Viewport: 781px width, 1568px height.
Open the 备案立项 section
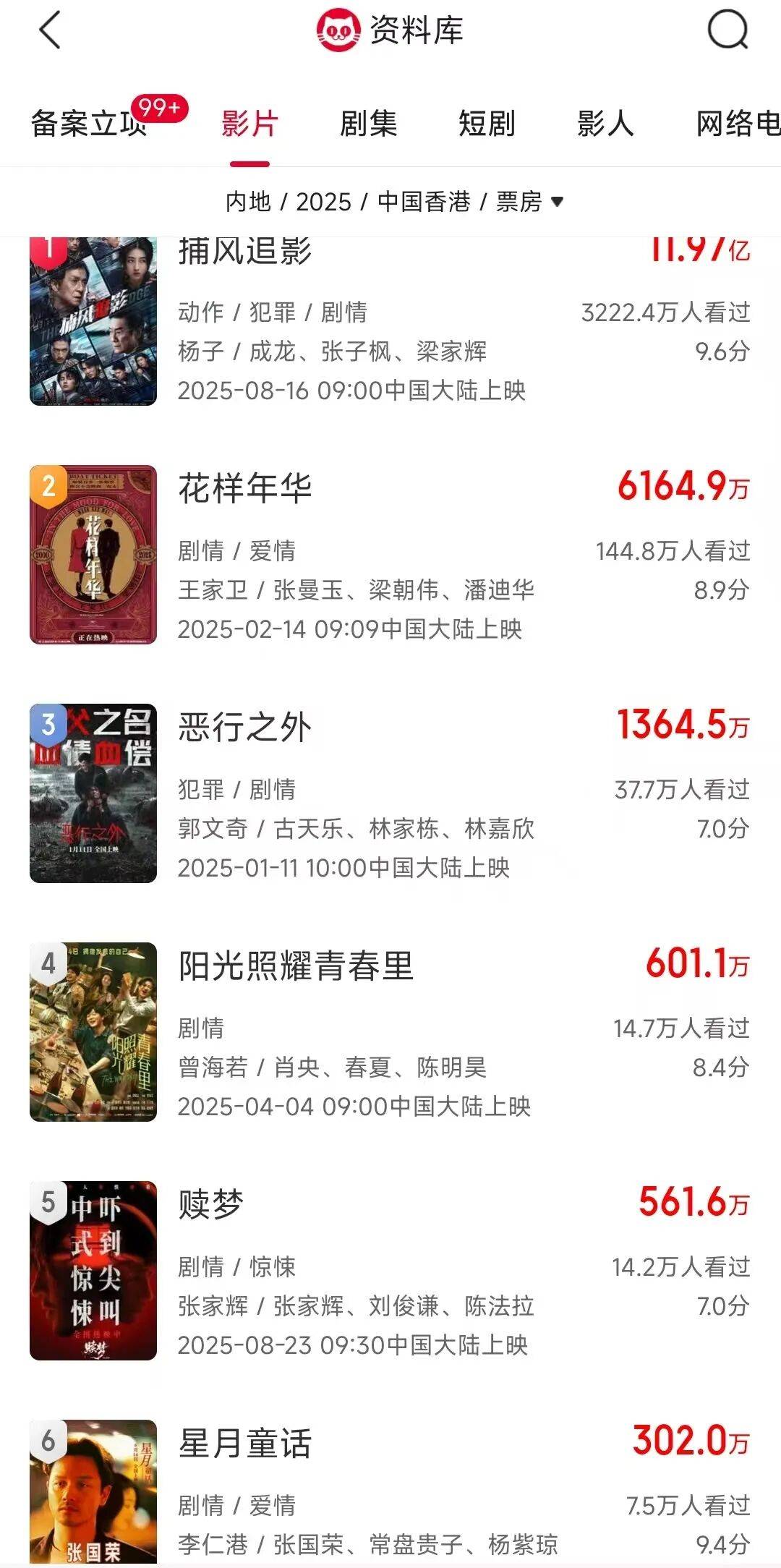tap(89, 124)
